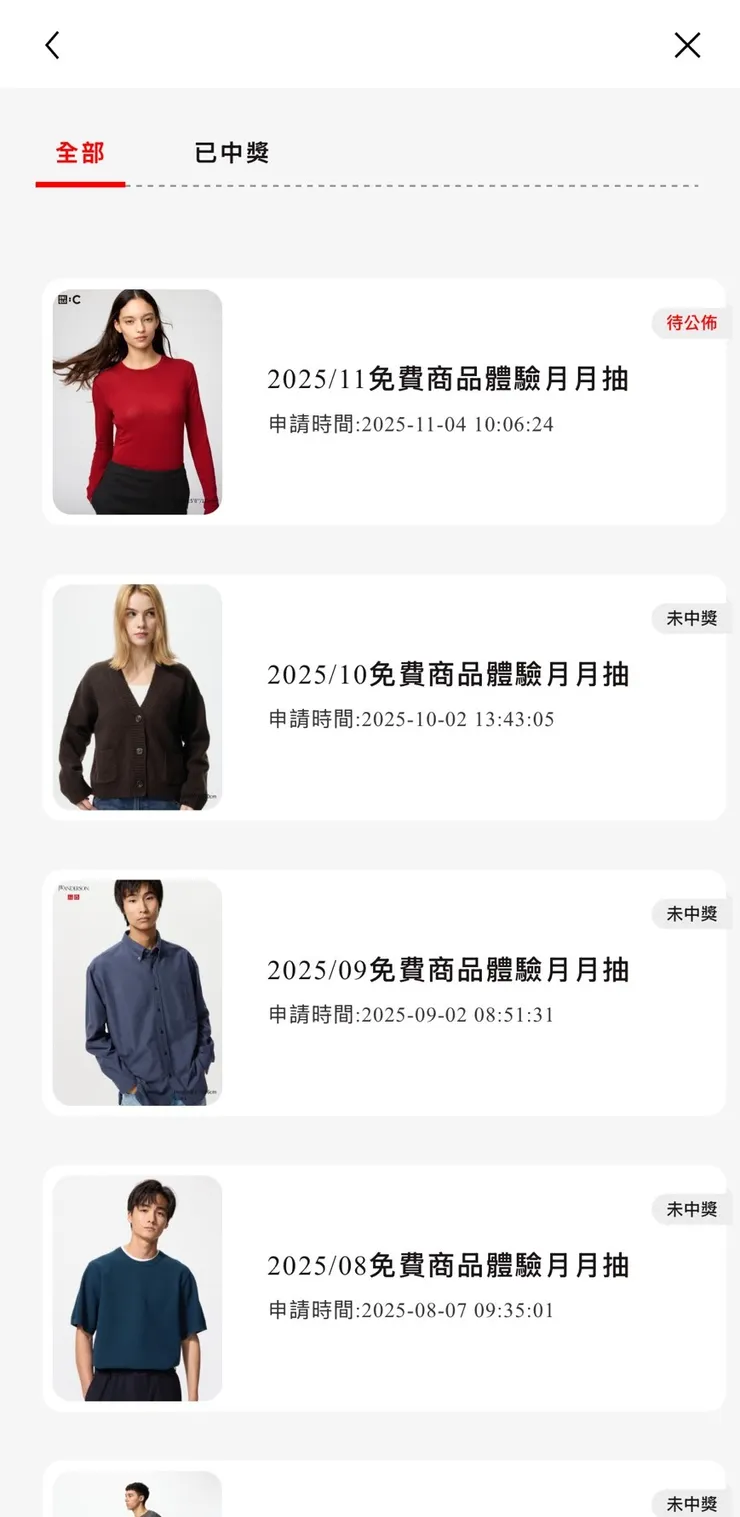Tap the 未中獎 badge on the August entry
Screen dimensions: 740x1517
pyautogui.click(x=691, y=1209)
